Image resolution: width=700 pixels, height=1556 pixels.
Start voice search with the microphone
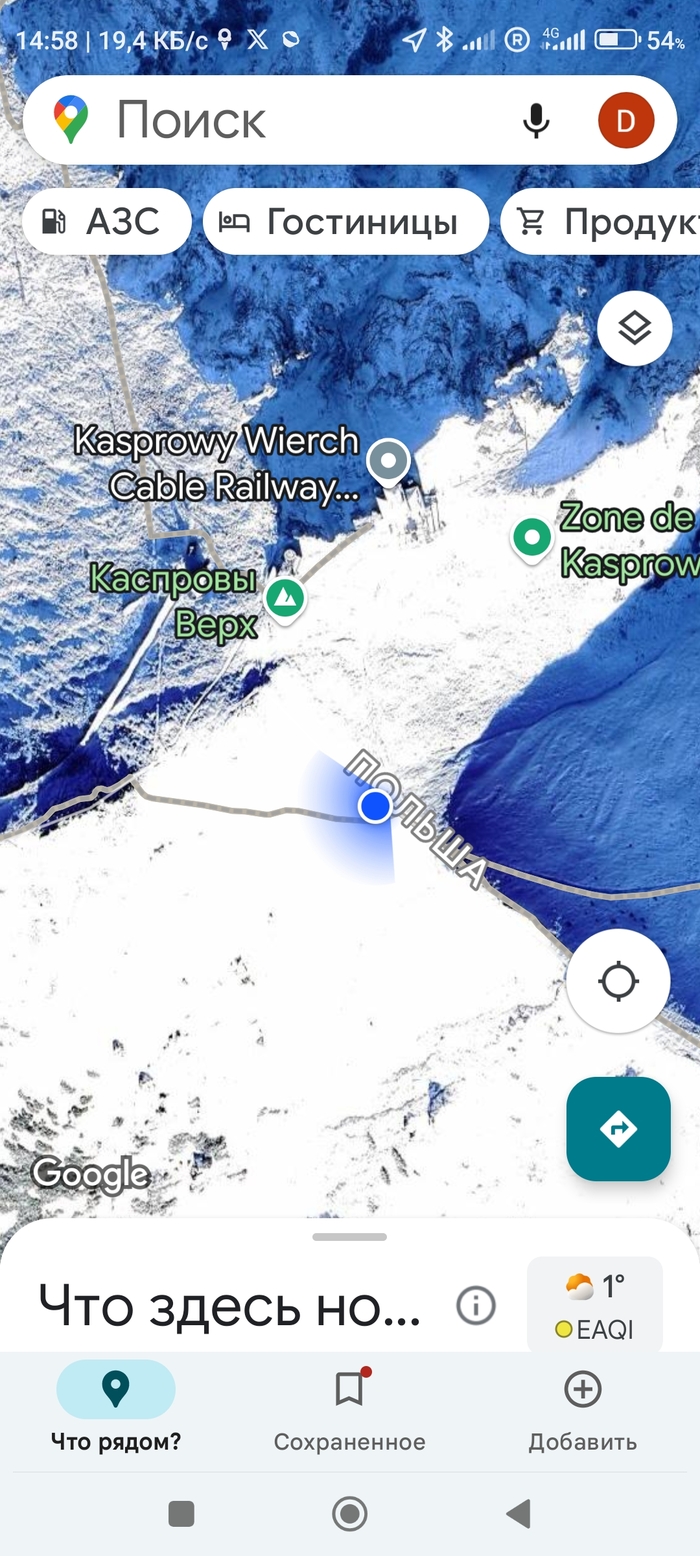(x=536, y=121)
